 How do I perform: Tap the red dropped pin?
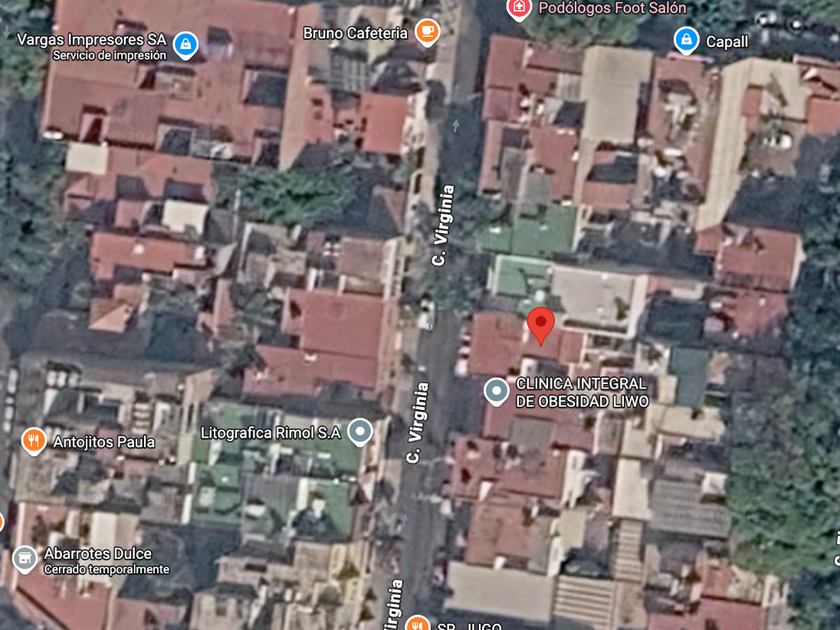(x=541, y=325)
